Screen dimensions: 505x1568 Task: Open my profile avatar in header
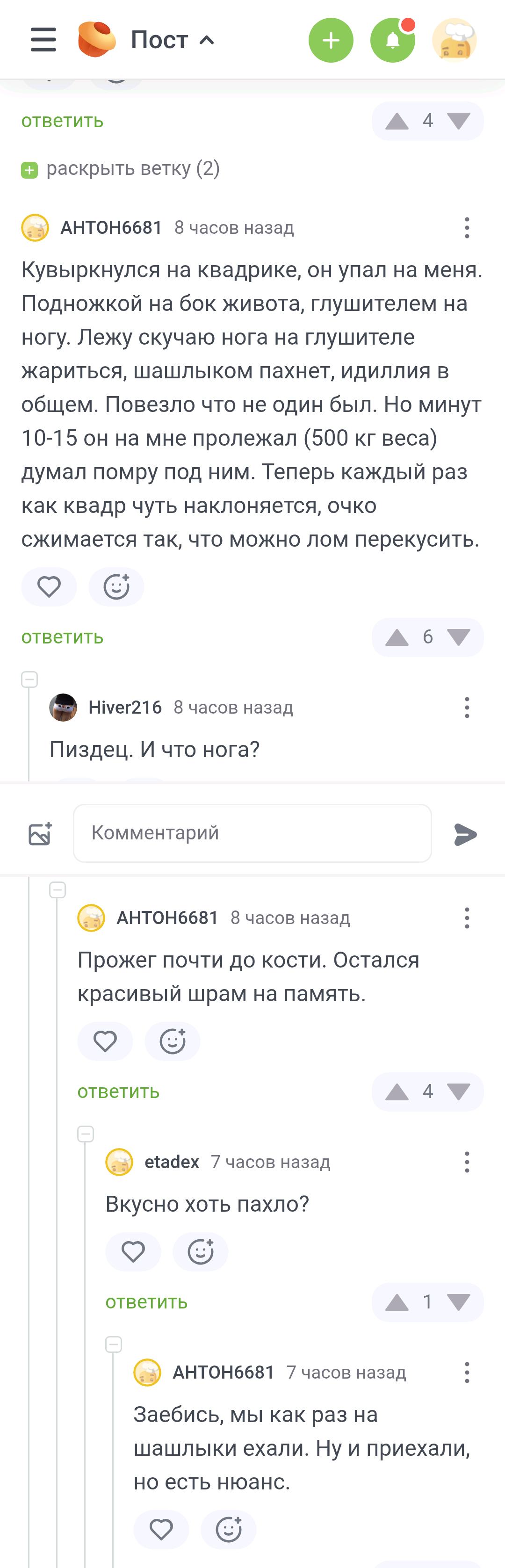454,40
